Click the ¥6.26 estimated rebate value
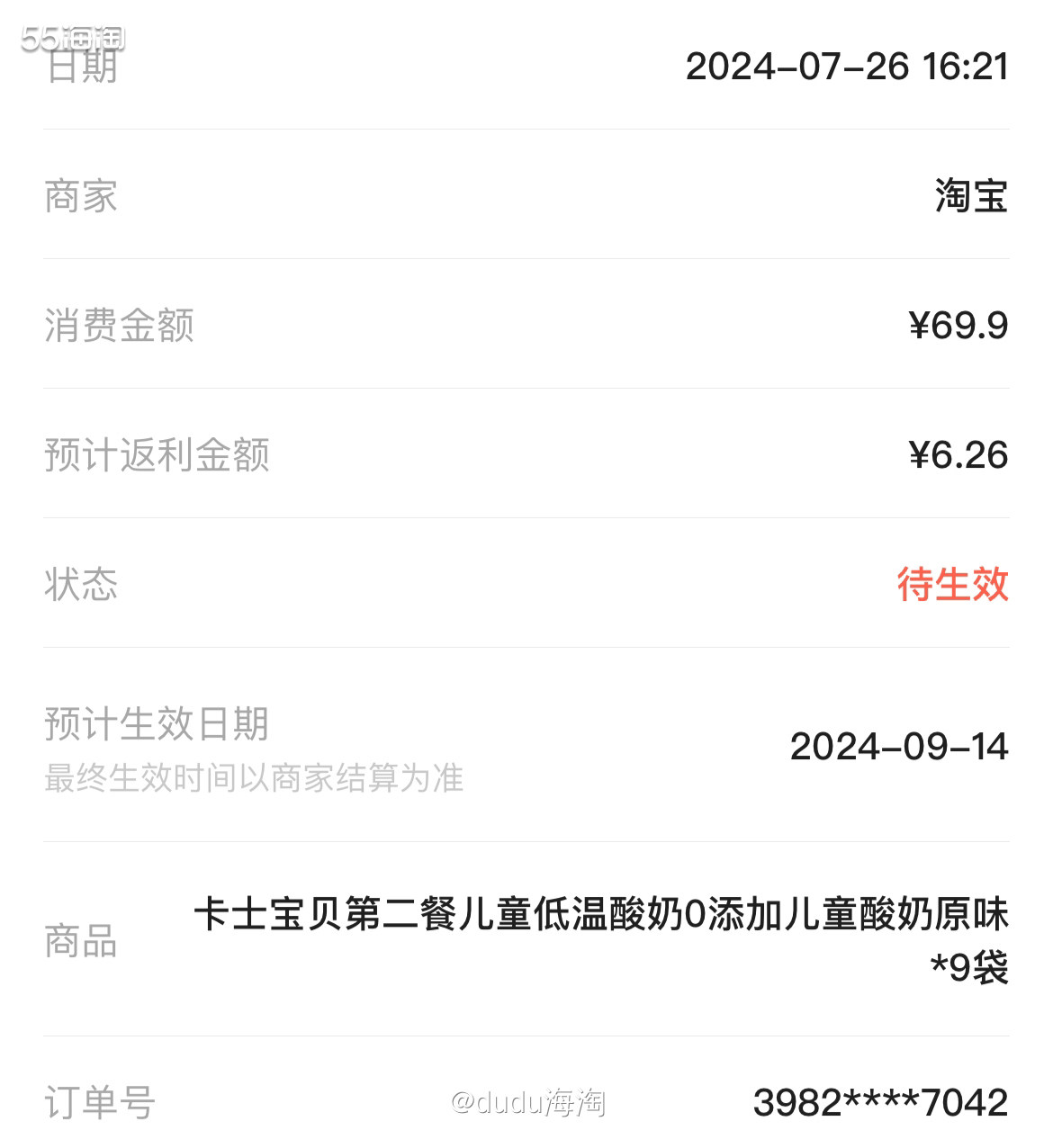 click(958, 455)
